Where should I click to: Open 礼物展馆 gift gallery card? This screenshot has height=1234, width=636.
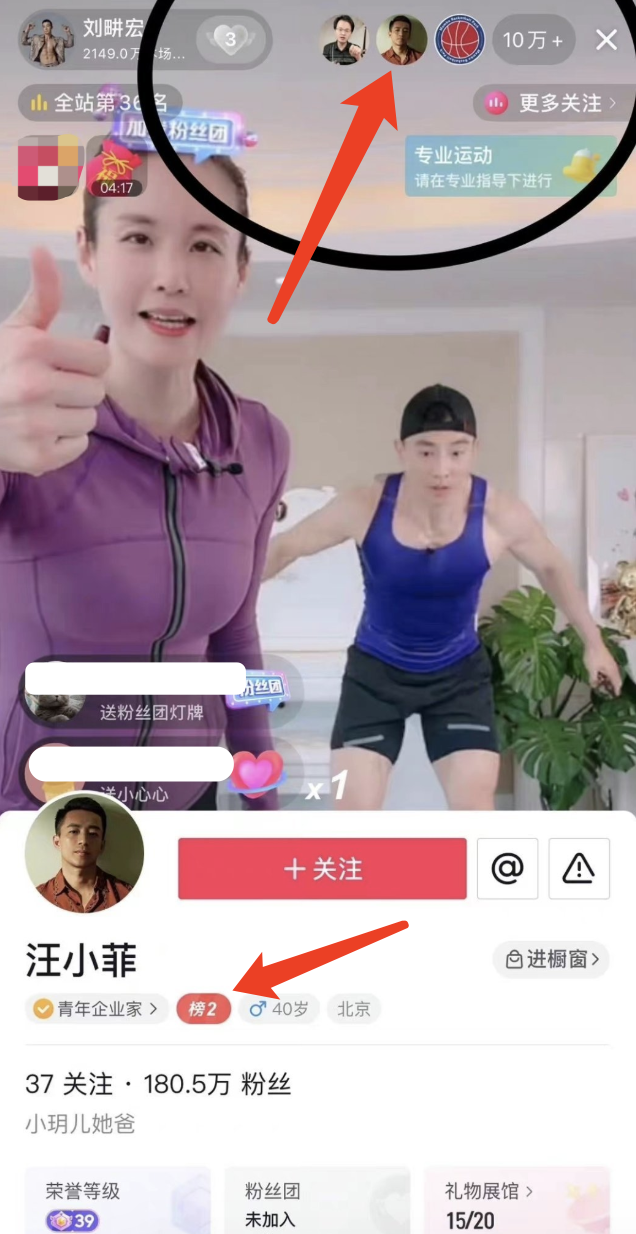click(x=516, y=1203)
